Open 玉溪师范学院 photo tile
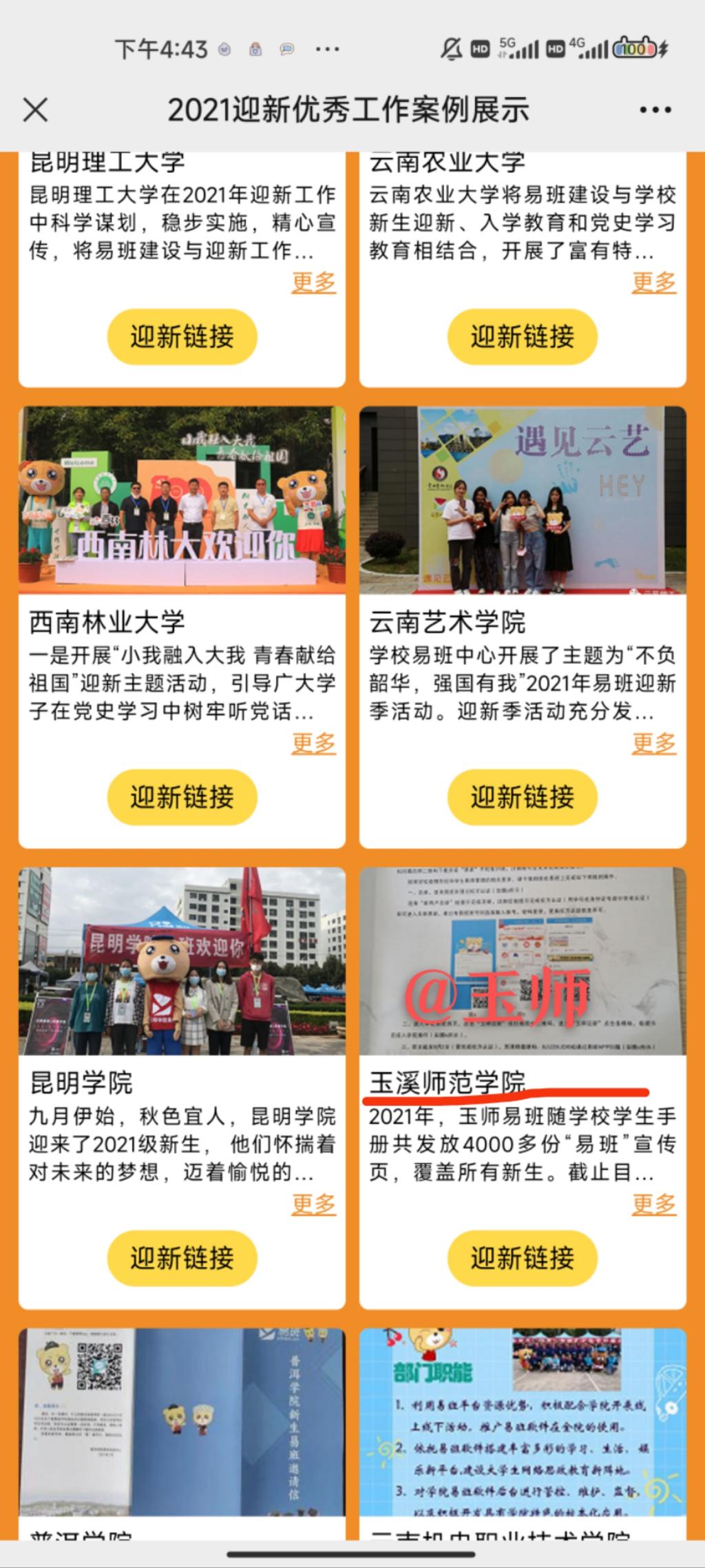Screen dimensions: 705x1568 coord(522,961)
